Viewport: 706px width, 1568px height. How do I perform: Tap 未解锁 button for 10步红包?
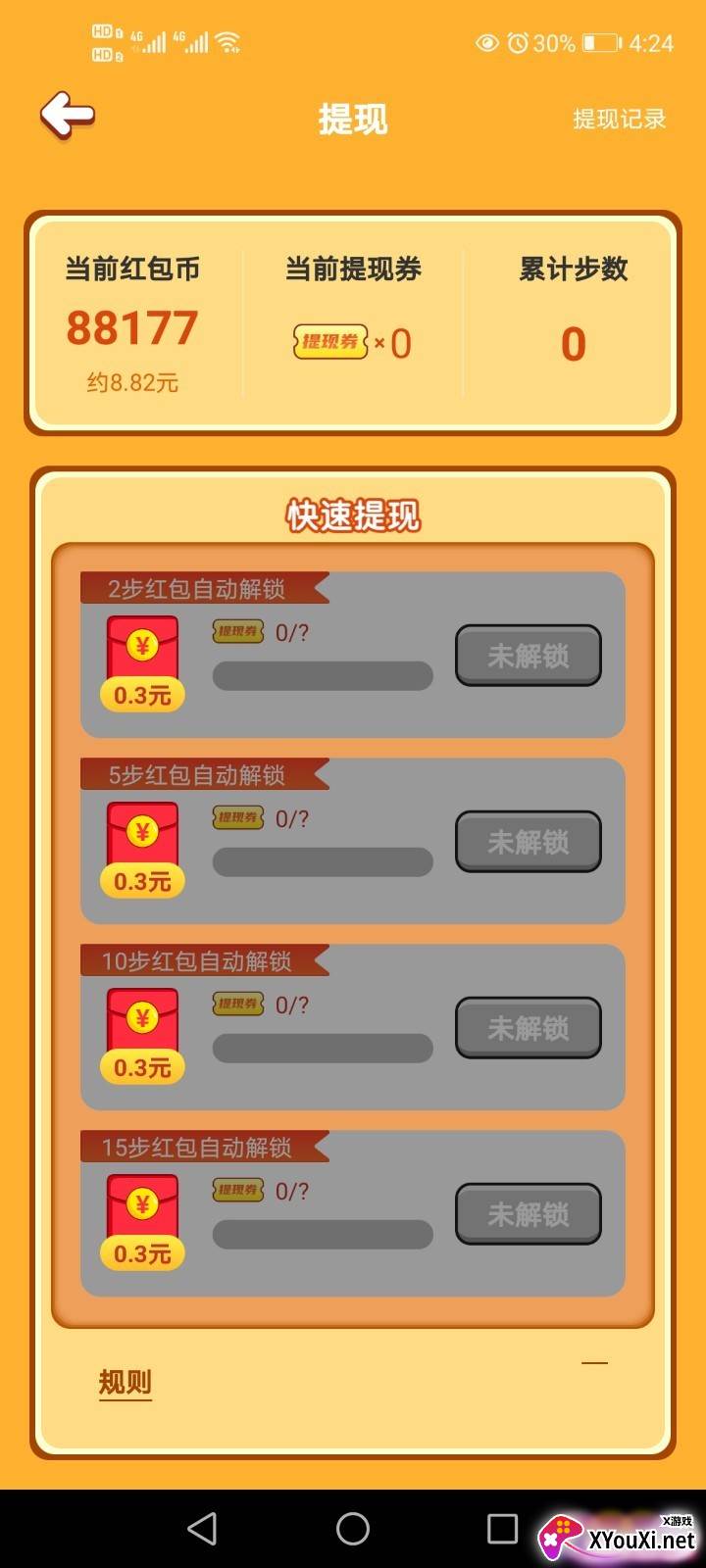(x=529, y=1028)
